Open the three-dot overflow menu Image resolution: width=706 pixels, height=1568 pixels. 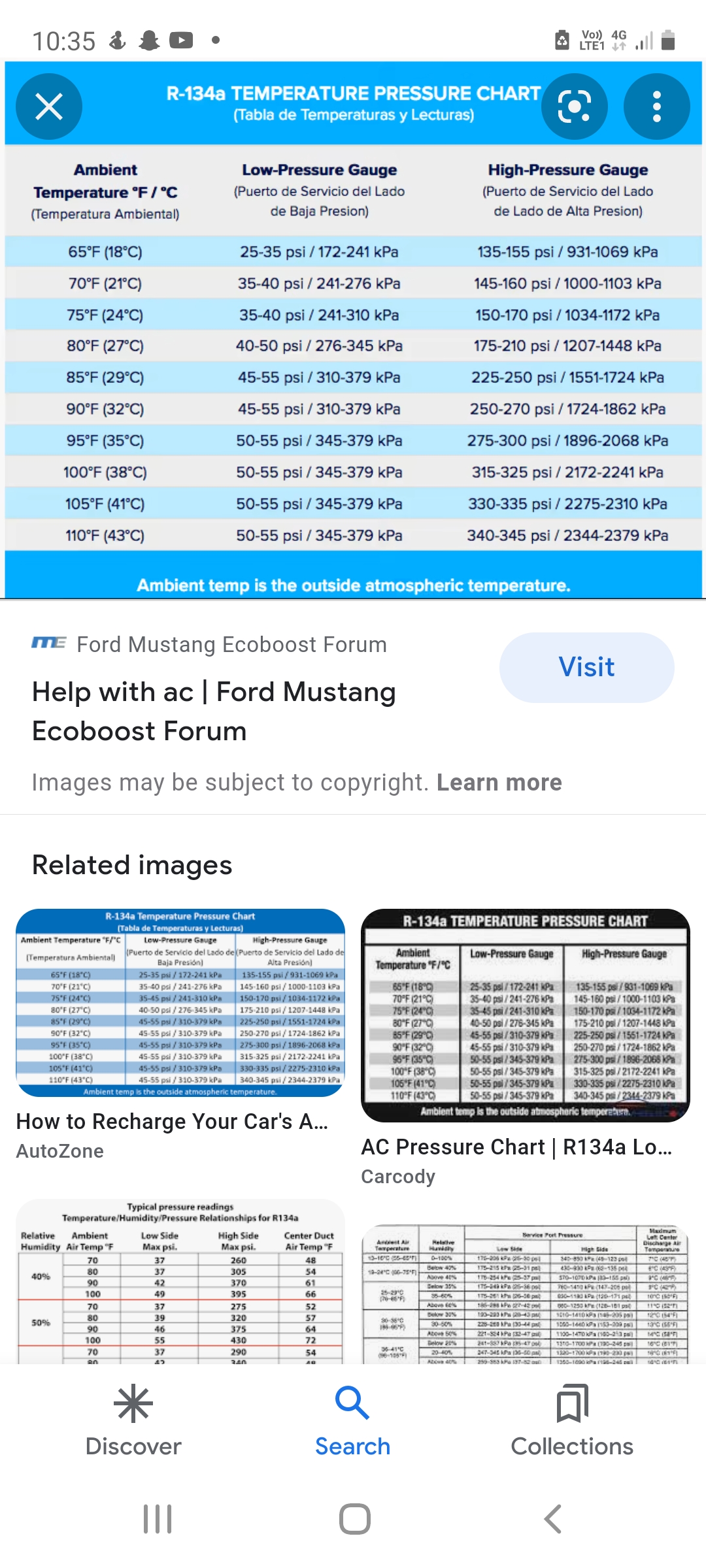point(656,106)
